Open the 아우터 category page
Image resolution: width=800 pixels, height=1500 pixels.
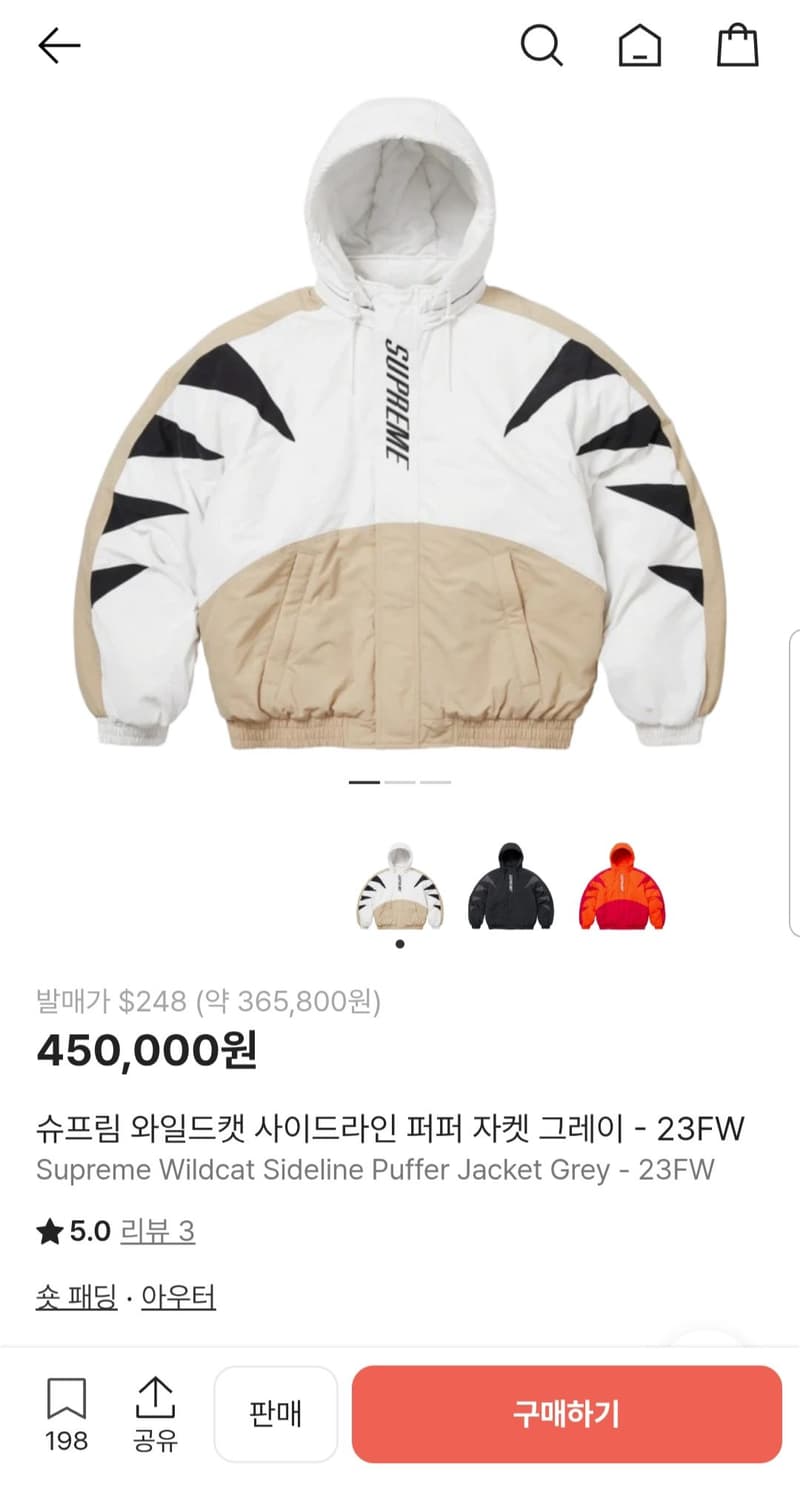pos(179,1295)
